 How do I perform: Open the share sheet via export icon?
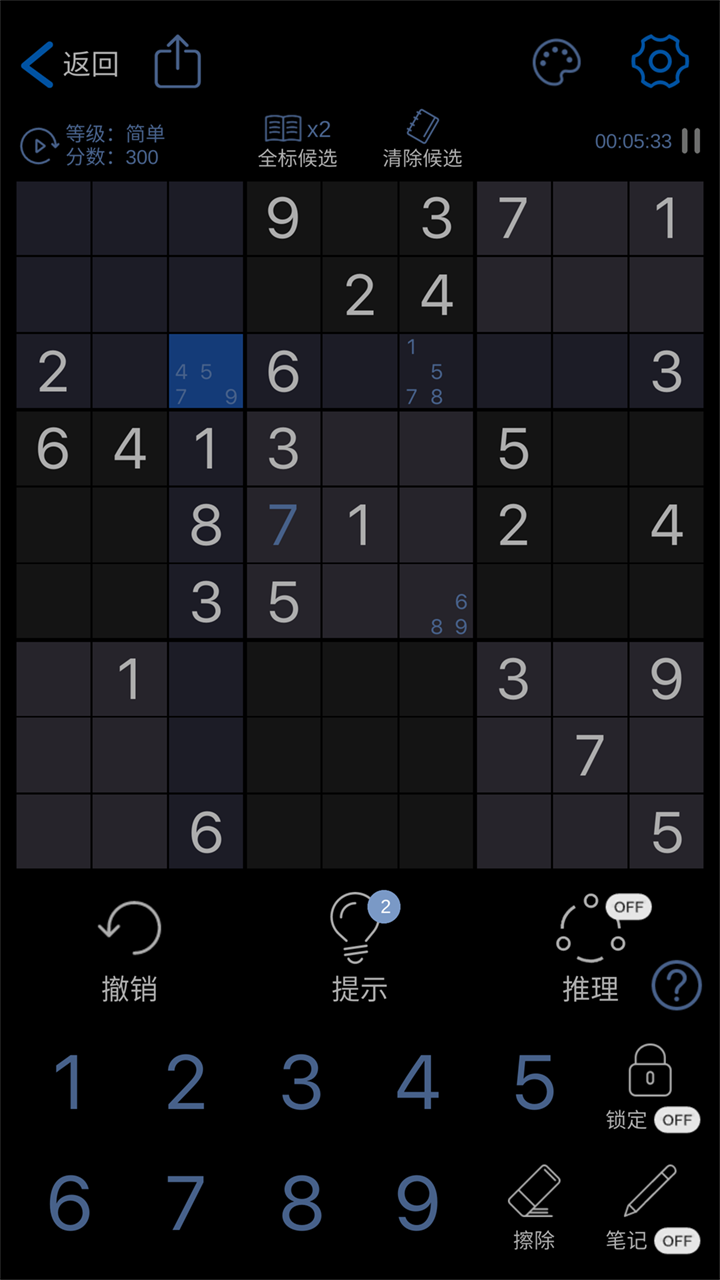(x=177, y=61)
